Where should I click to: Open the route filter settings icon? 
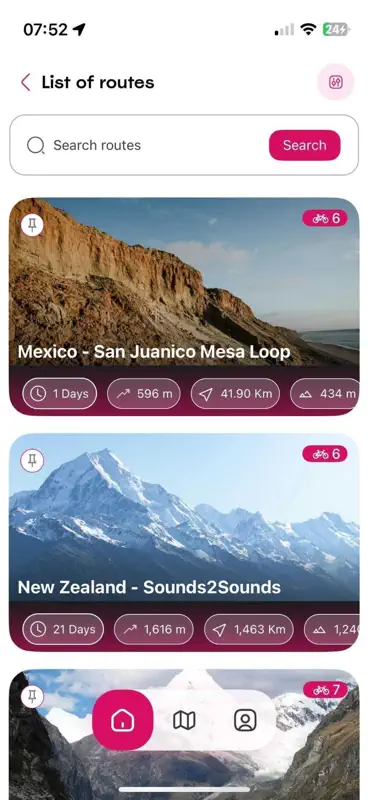335,82
